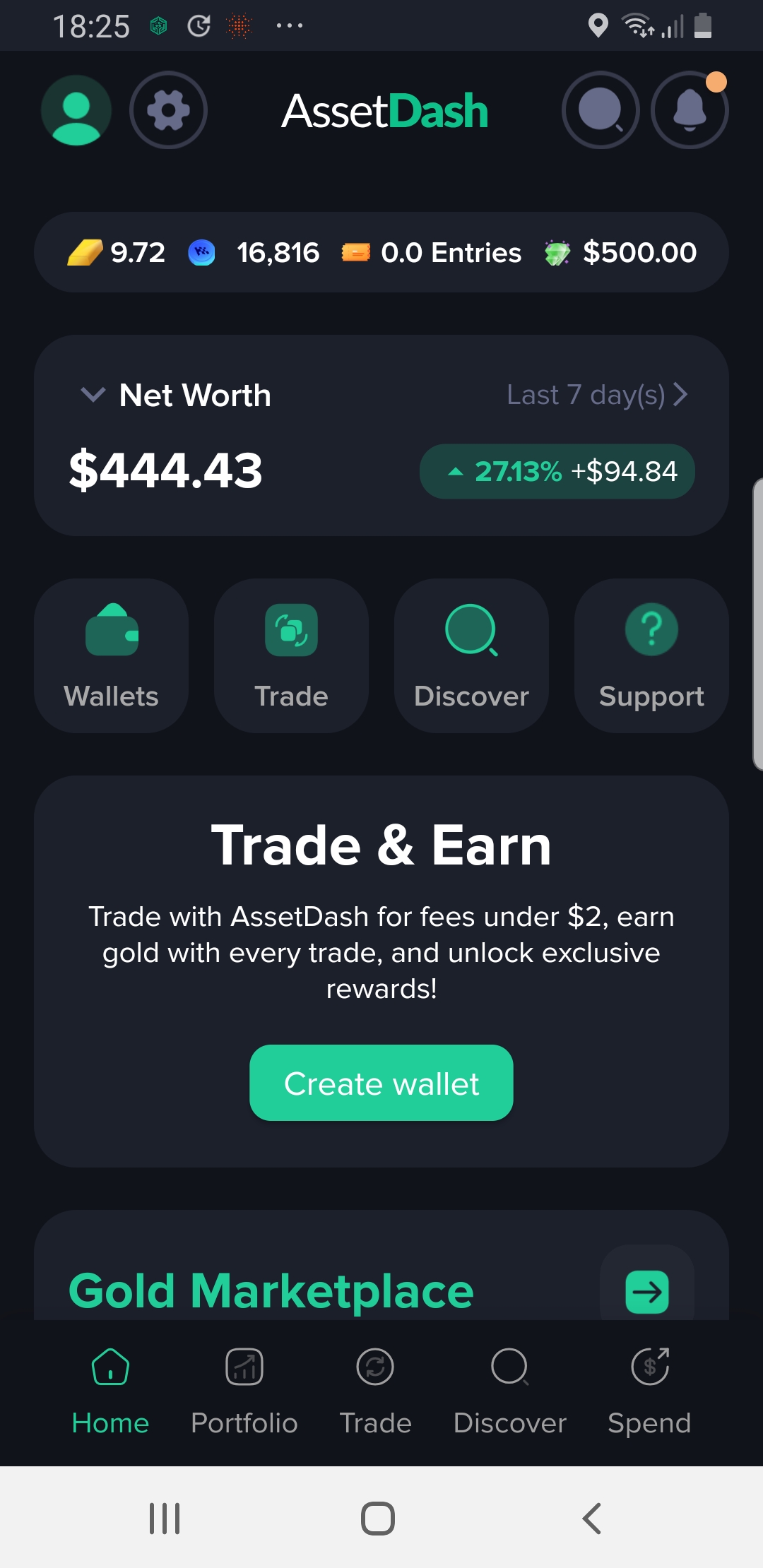The height and width of the screenshot is (1568, 763).
Task: Open the Gold Marketplace arrow
Action: pyautogui.click(x=647, y=1291)
